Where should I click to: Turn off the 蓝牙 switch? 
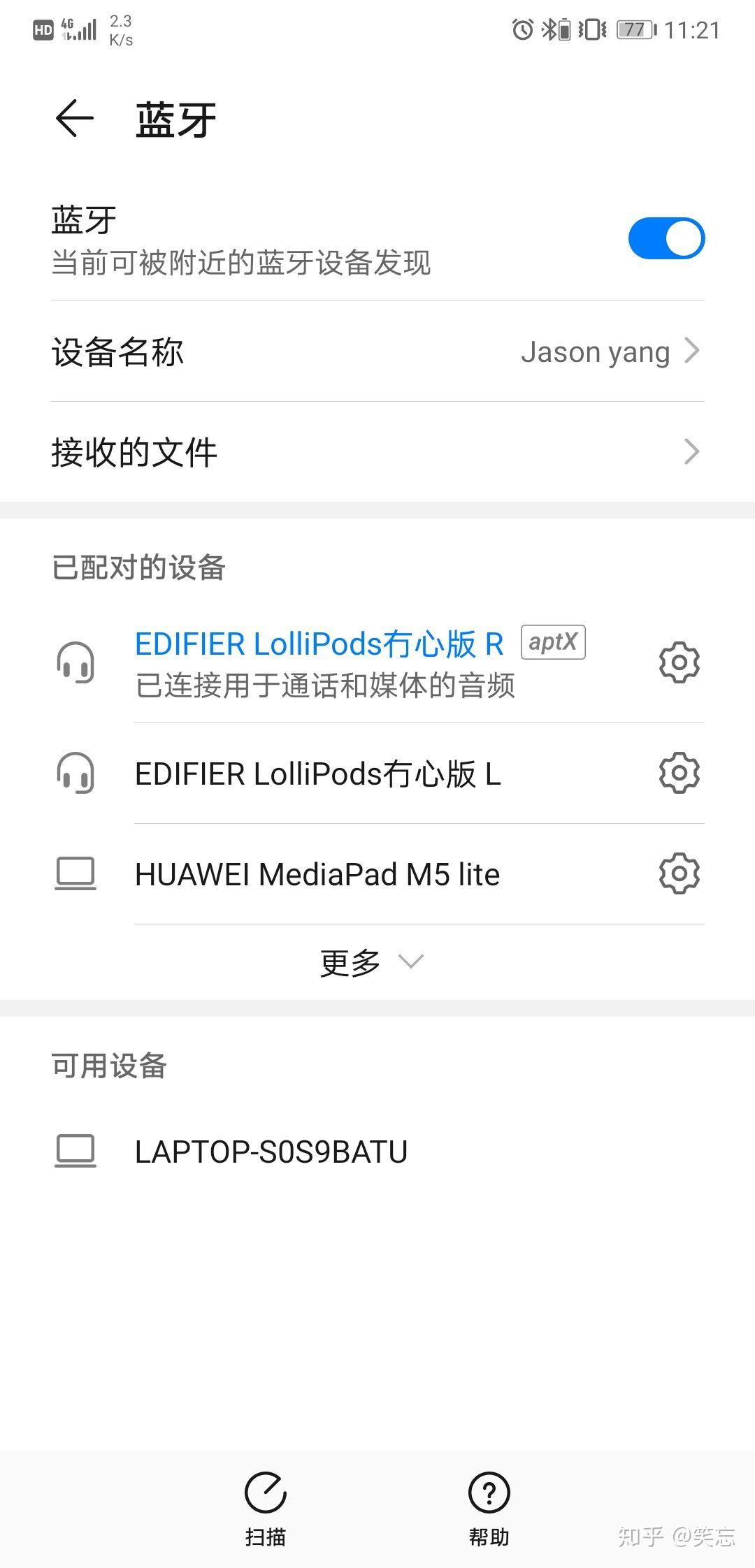pyautogui.click(x=666, y=238)
